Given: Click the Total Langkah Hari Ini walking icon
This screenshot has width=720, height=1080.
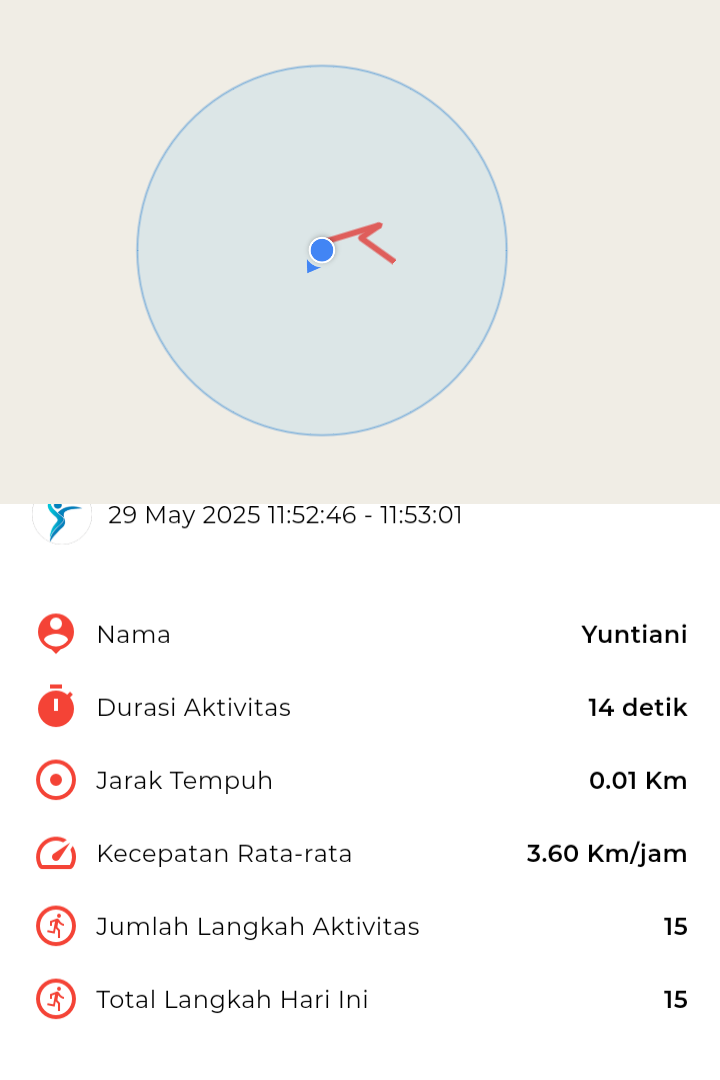Looking at the screenshot, I should point(56,999).
